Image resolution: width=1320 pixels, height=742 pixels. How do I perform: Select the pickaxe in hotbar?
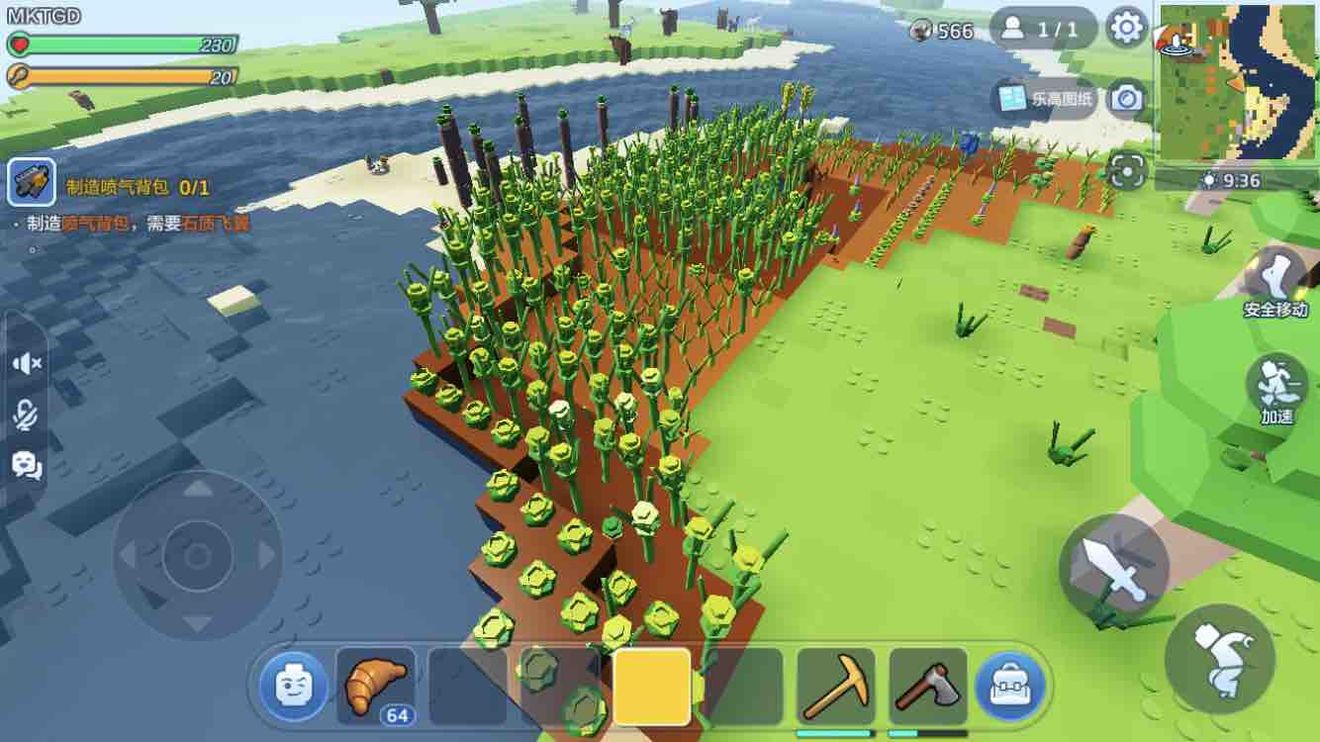click(x=836, y=687)
